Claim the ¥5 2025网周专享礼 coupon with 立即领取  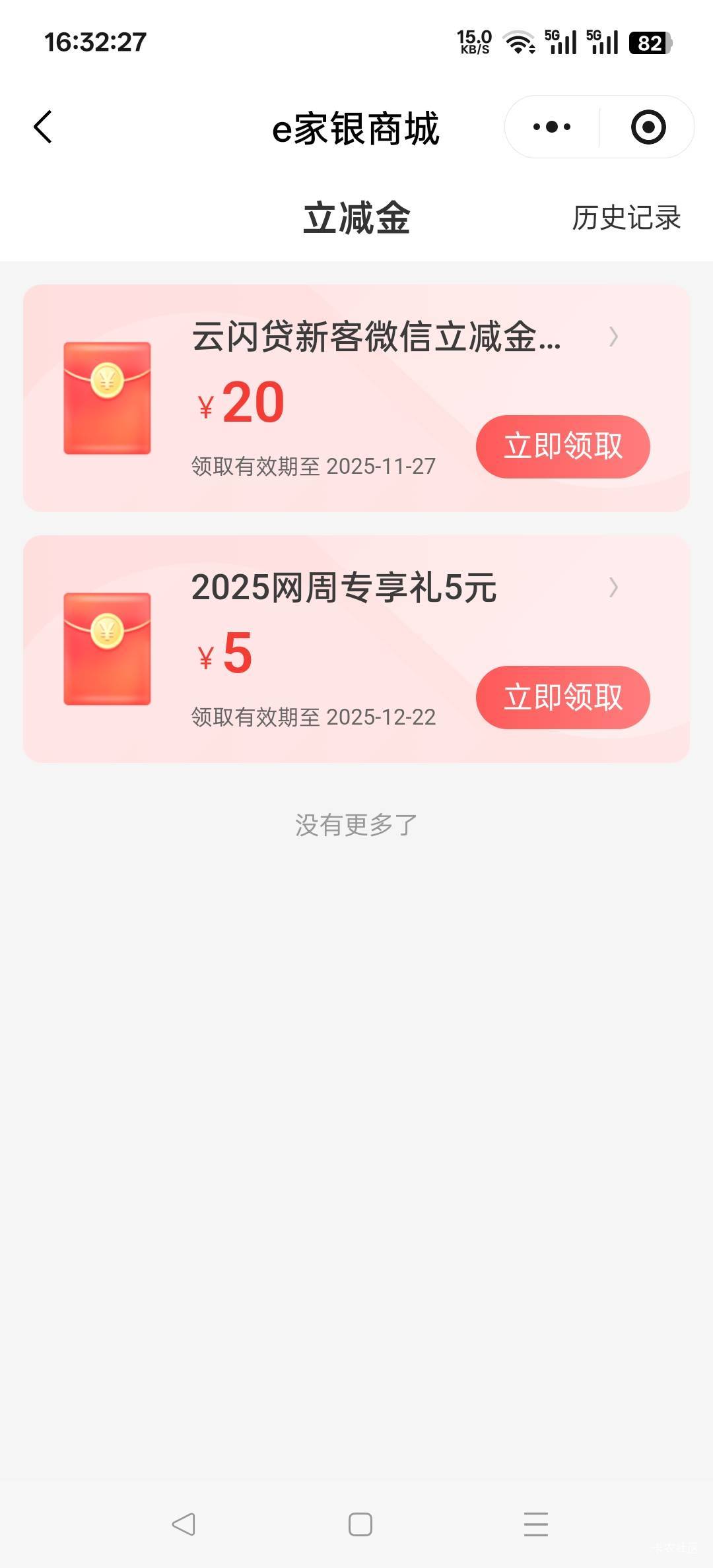pos(562,698)
